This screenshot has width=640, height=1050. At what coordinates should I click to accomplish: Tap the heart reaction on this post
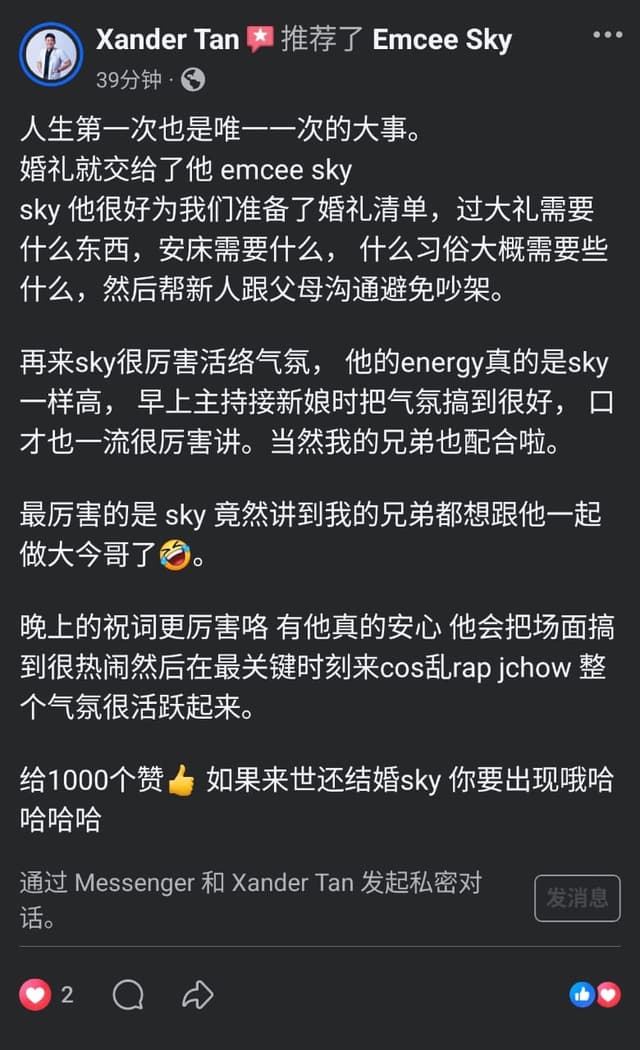point(36,994)
